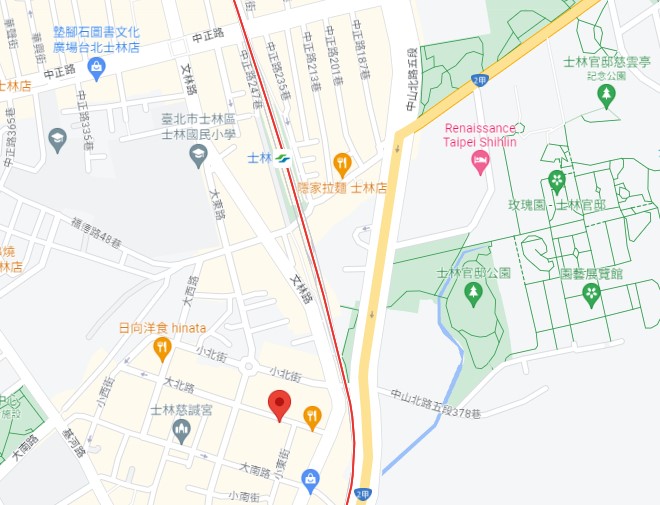Open the 隱家拉麵 士林店 restaurant marker
Viewport: 660px width, 505px height.
click(x=342, y=163)
